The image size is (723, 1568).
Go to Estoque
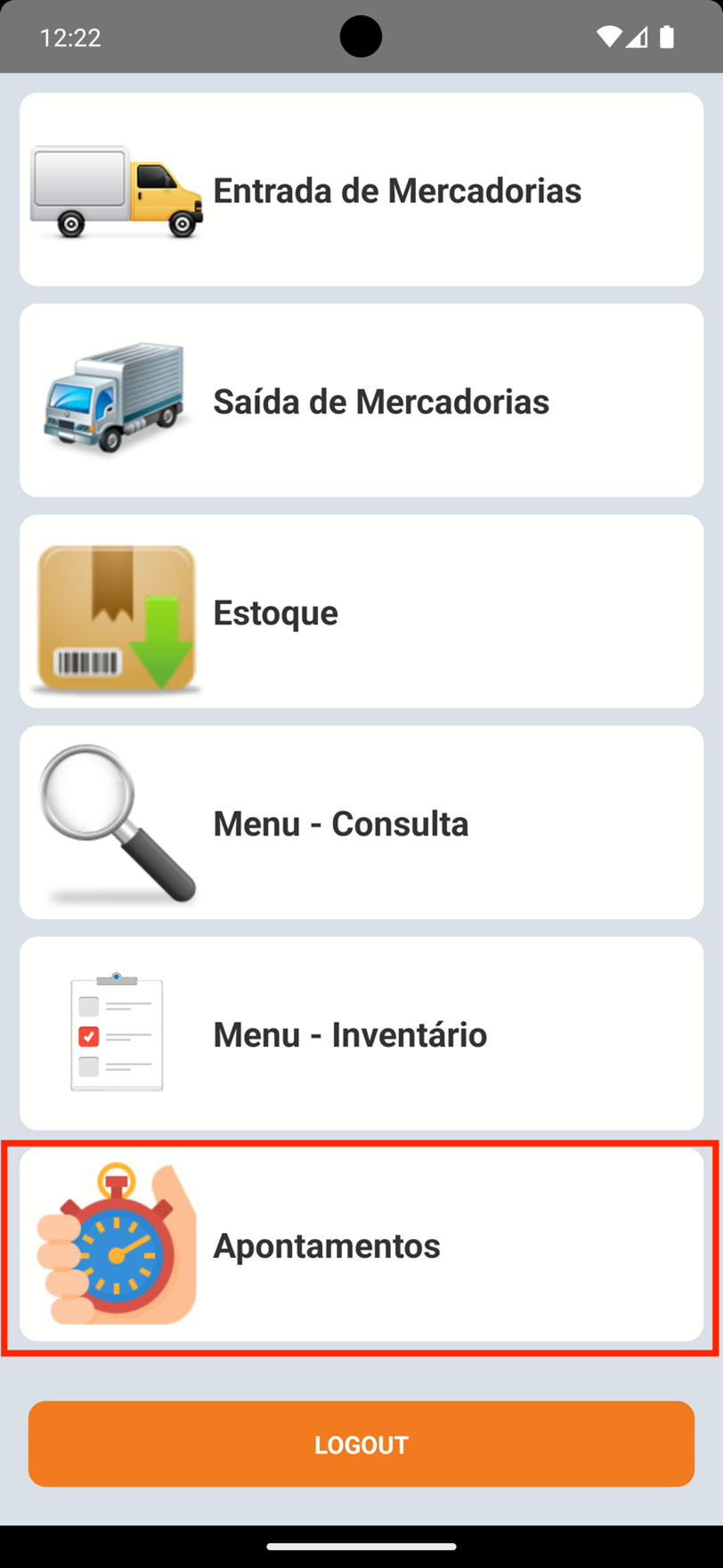click(x=361, y=612)
